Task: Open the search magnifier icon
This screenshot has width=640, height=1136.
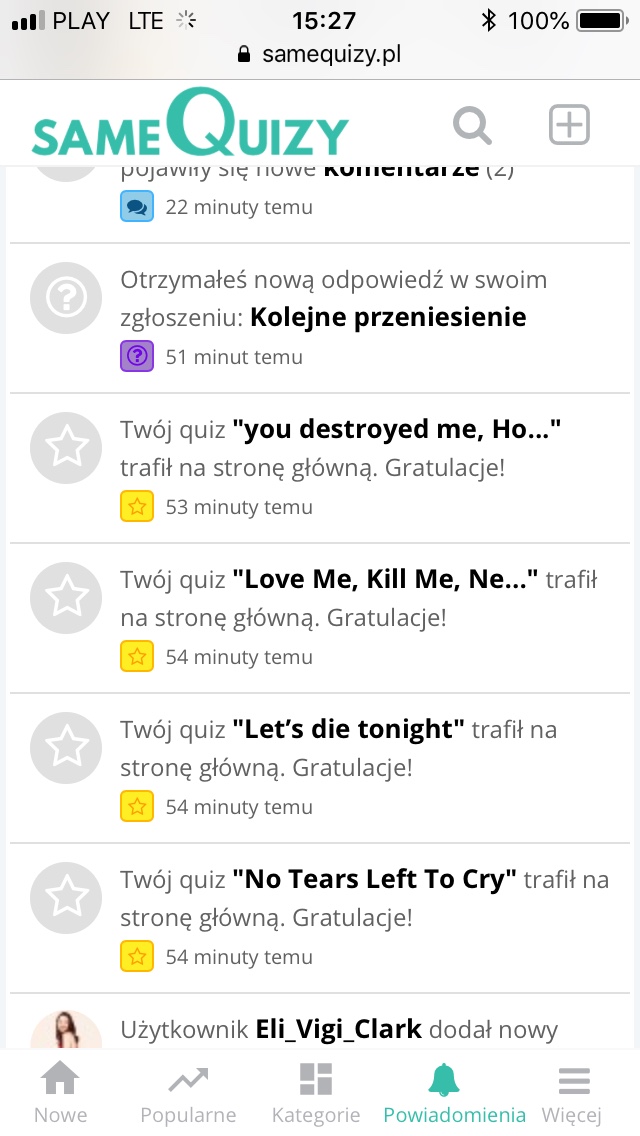Action: (472, 127)
